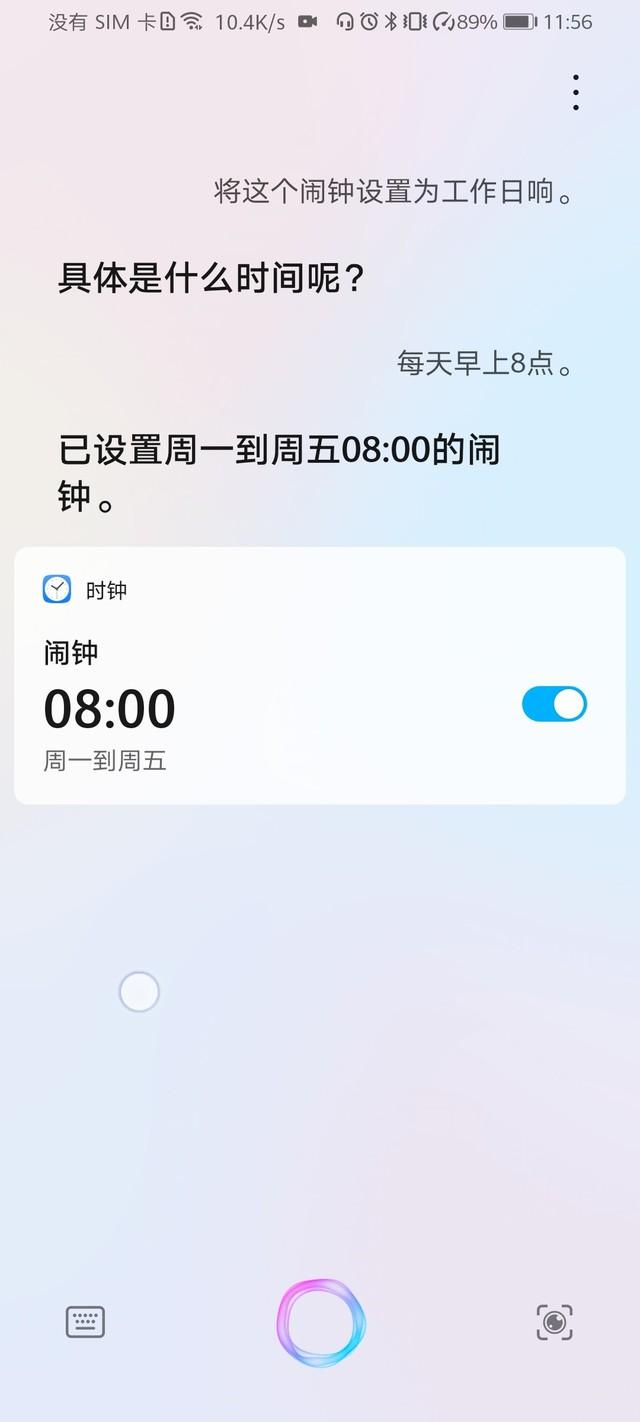This screenshot has height=1422, width=640.
Task: Open the camera vision scanner
Action: coord(554,1322)
